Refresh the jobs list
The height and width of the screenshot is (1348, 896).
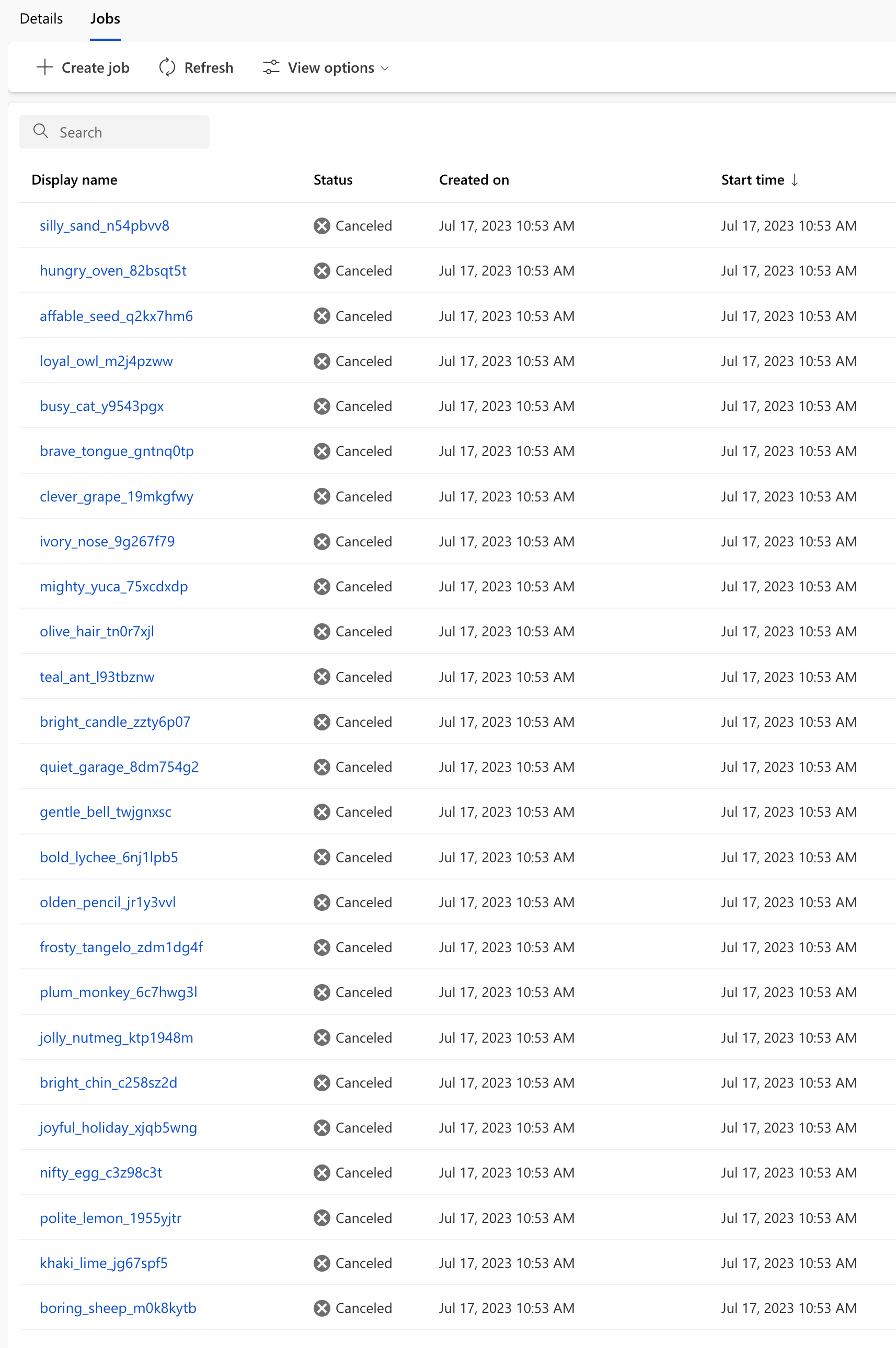pyautogui.click(x=196, y=68)
